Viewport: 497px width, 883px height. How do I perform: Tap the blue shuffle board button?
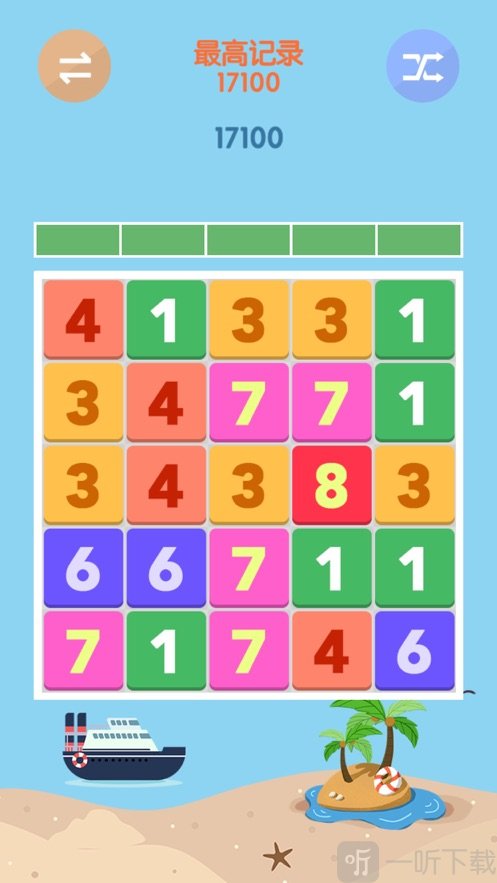pyautogui.click(x=423, y=66)
